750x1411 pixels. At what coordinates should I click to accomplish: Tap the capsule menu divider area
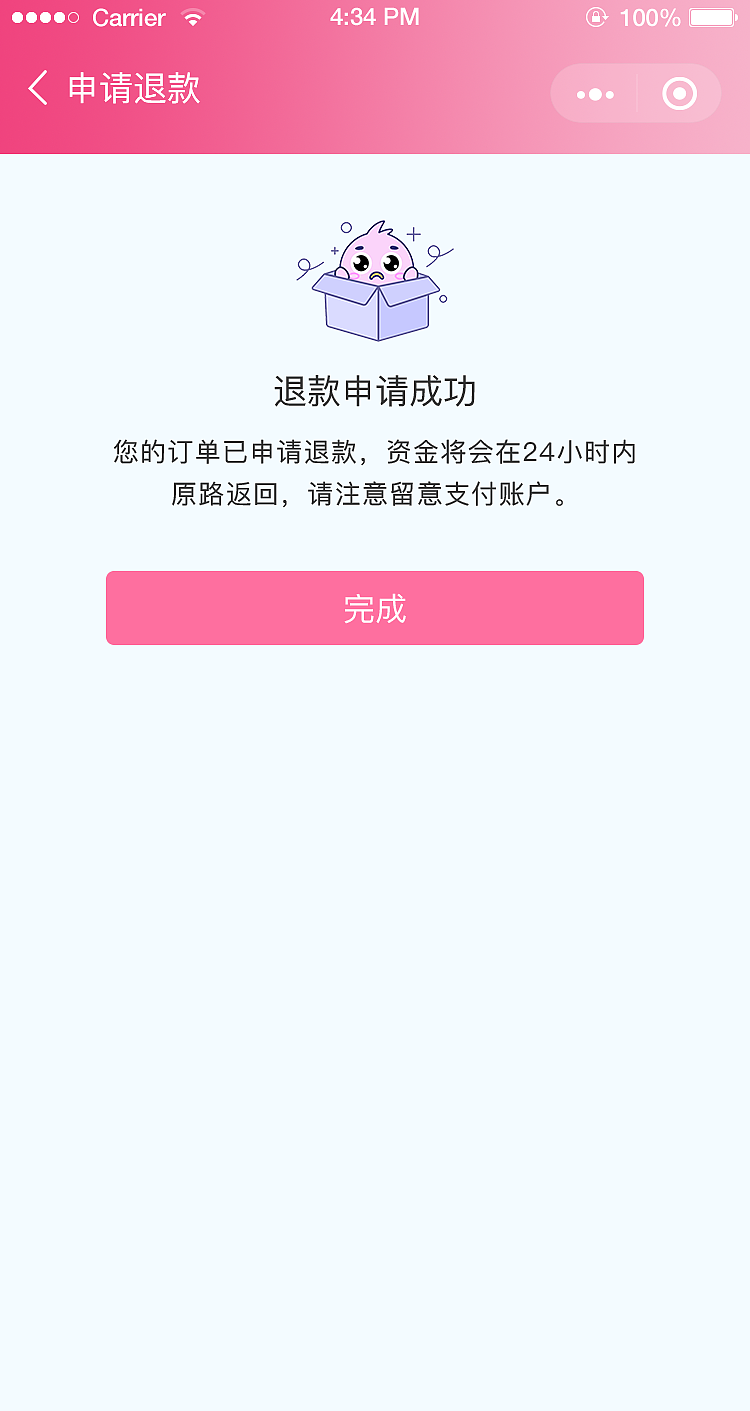[x=637, y=93]
